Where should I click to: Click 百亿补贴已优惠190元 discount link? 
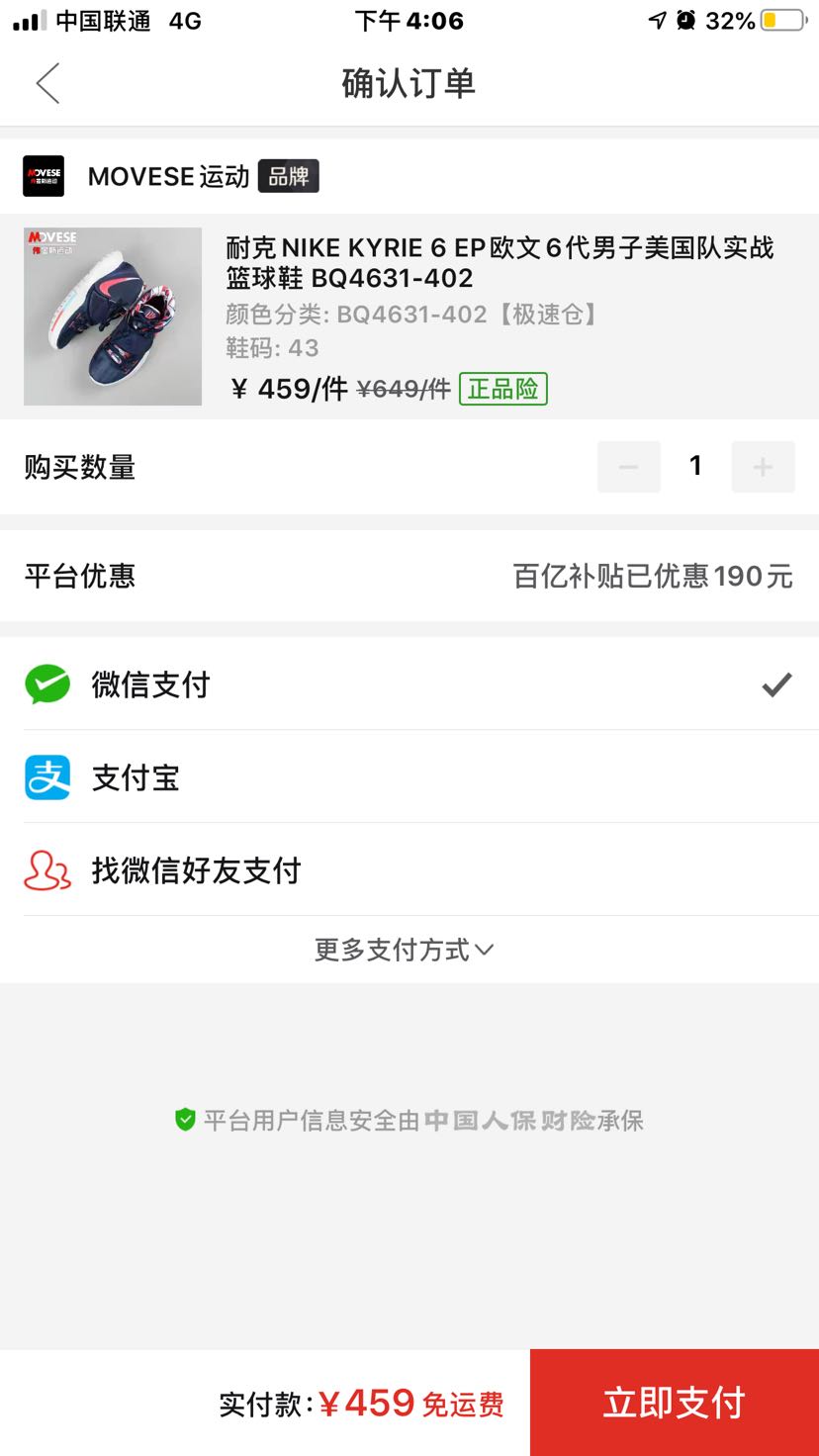click(x=653, y=576)
